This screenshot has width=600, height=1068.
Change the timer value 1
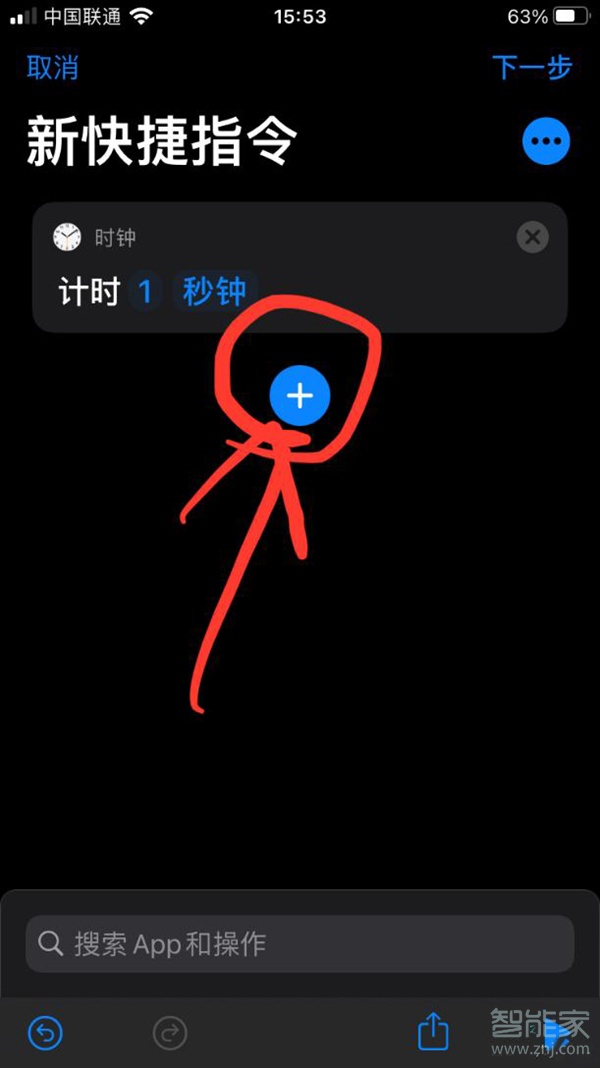tap(145, 292)
